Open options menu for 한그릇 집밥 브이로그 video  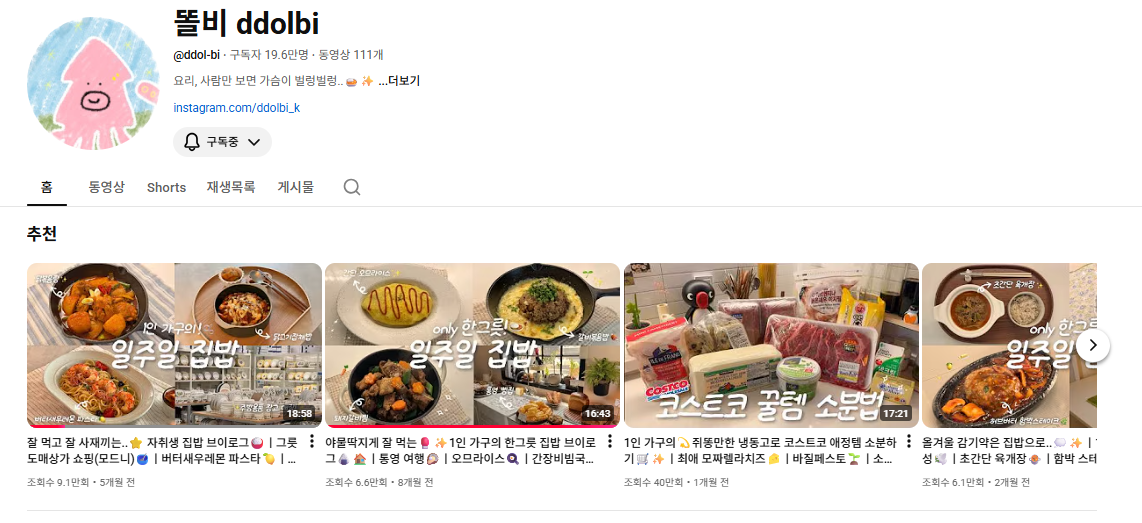click(610, 442)
